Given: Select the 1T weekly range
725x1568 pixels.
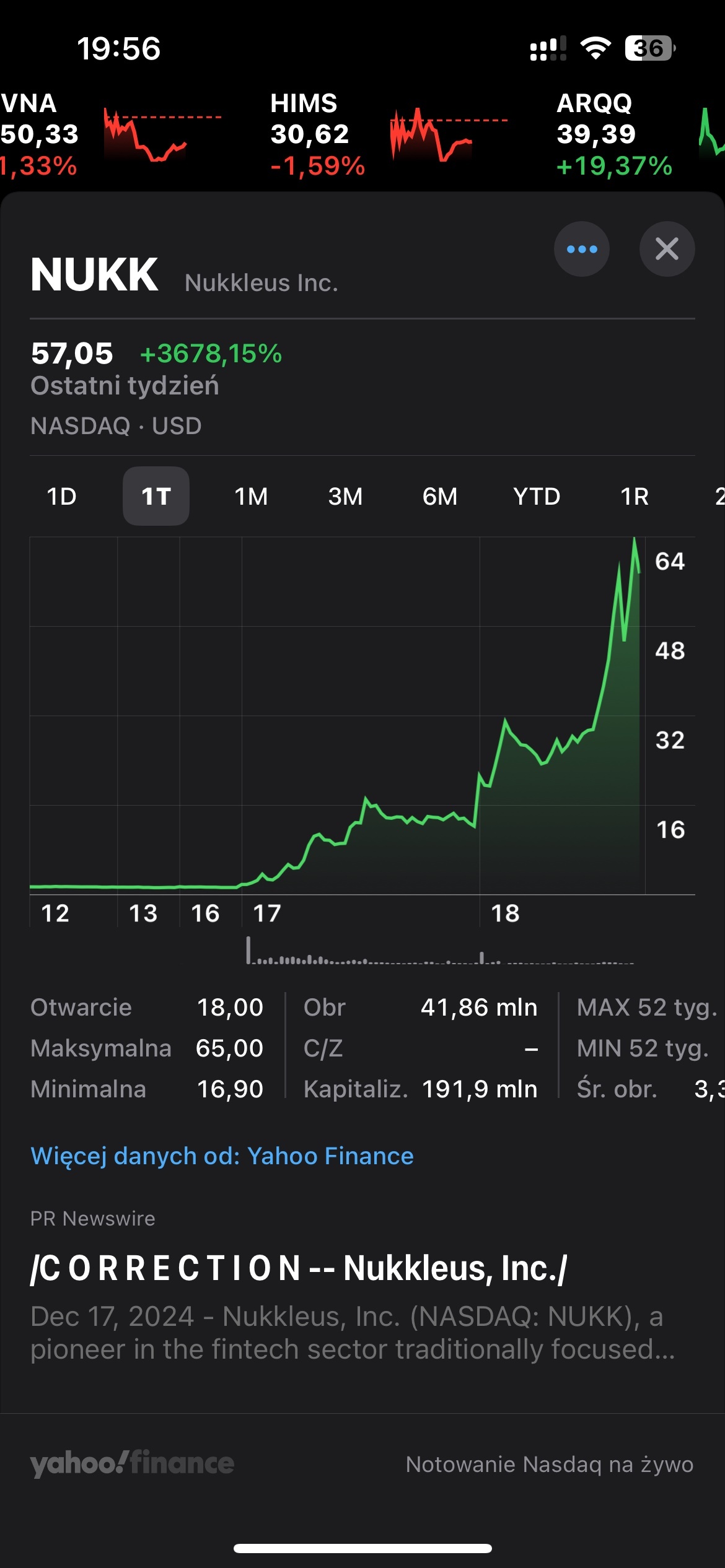Looking at the screenshot, I should (156, 496).
